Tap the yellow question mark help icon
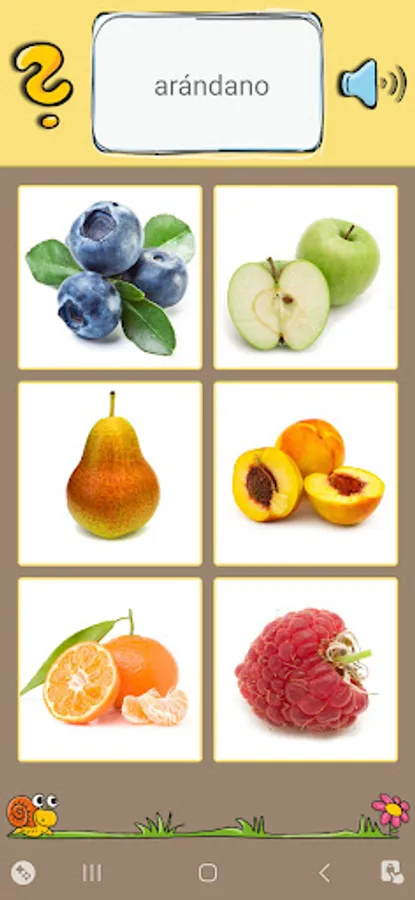415x900 pixels. [44, 84]
